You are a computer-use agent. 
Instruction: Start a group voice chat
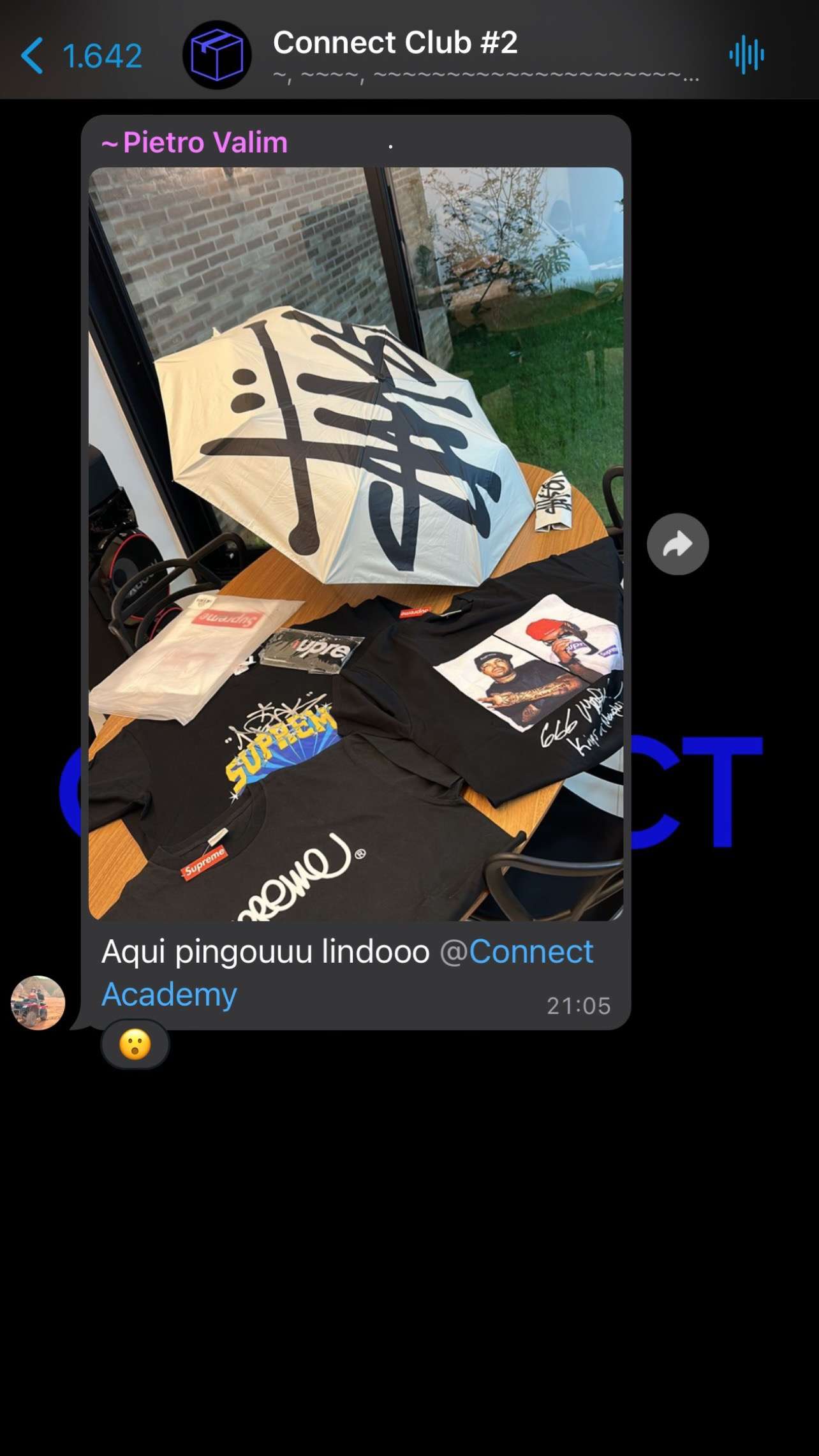pyautogui.click(x=746, y=56)
